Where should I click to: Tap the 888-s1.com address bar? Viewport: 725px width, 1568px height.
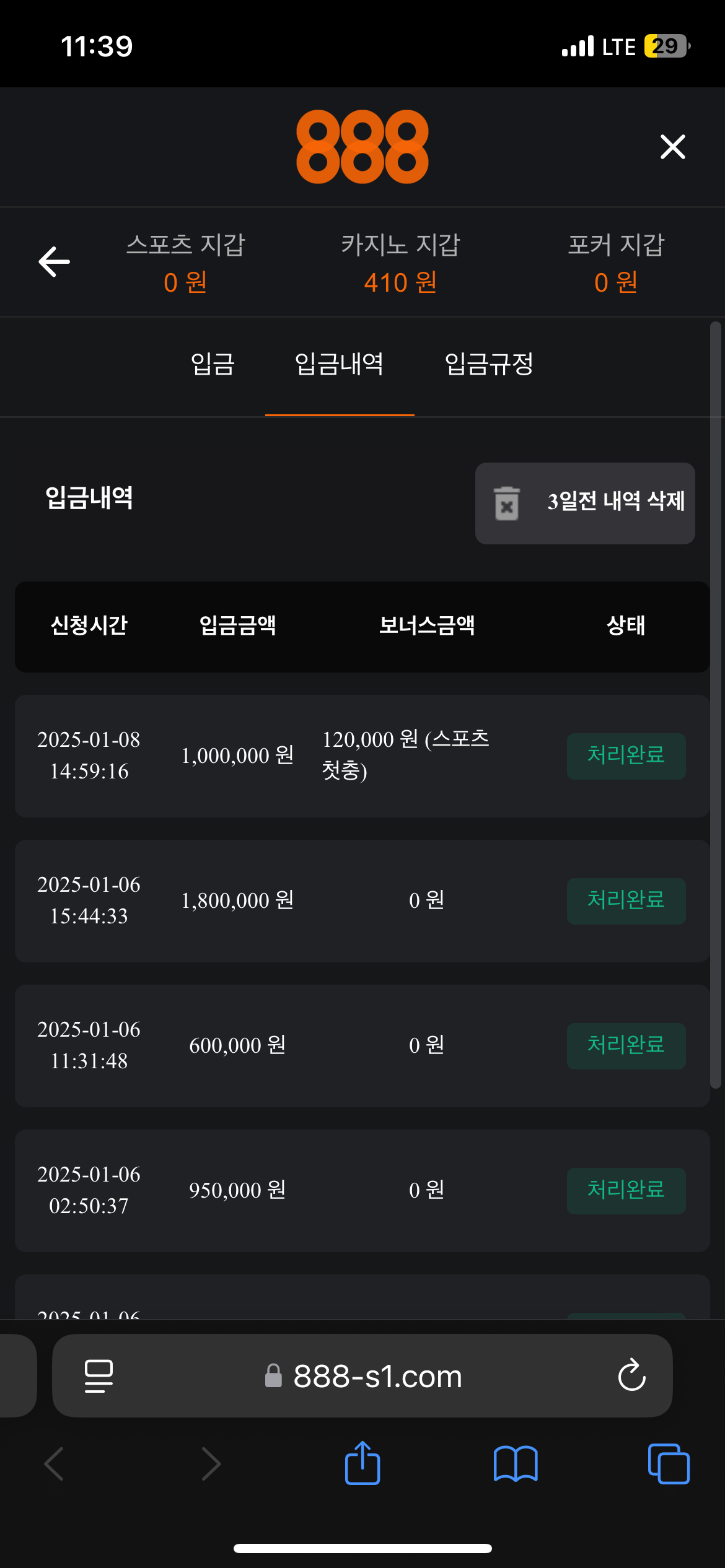click(377, 1376)
